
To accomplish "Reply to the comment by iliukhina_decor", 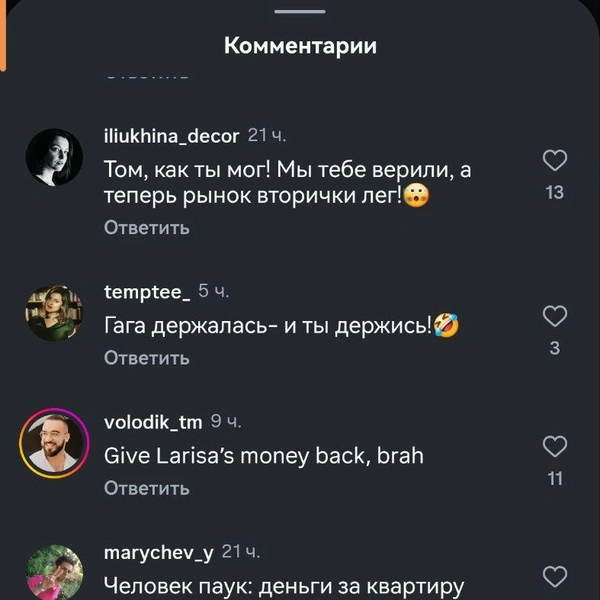I will pos(147,227).
